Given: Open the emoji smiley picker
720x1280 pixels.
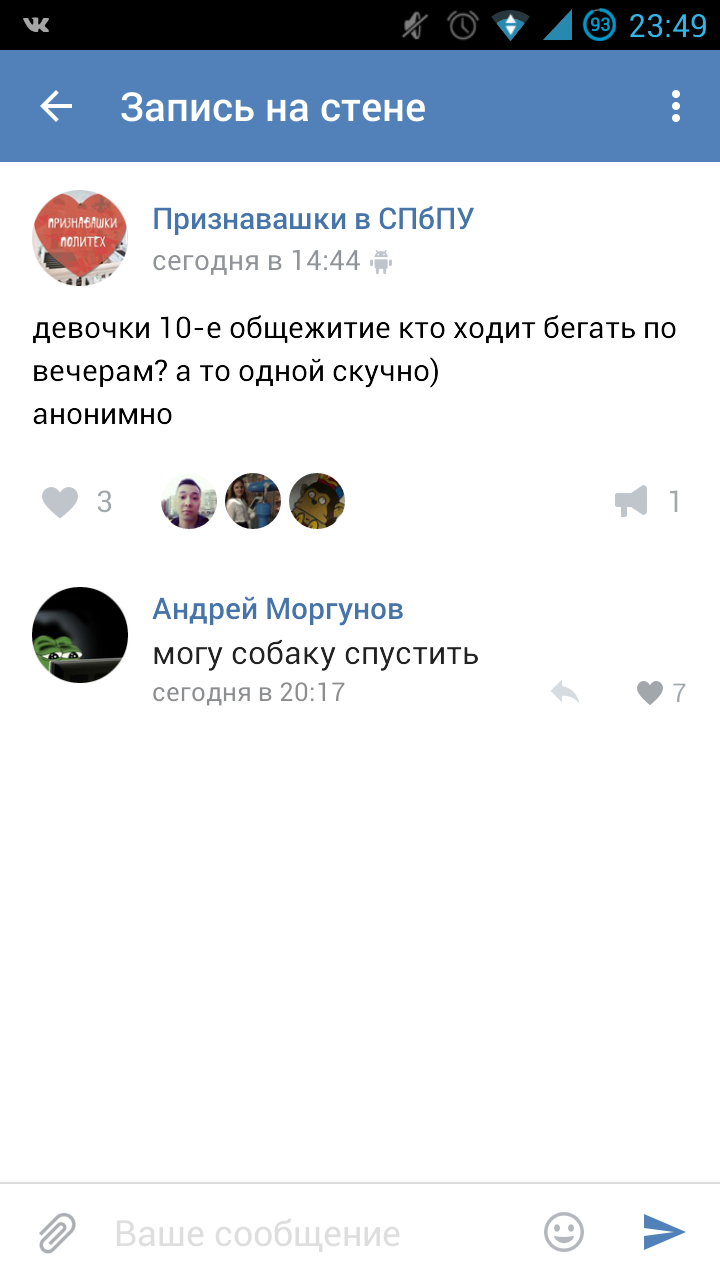Looking at the screenshot, I should [x=564, y=1232].
